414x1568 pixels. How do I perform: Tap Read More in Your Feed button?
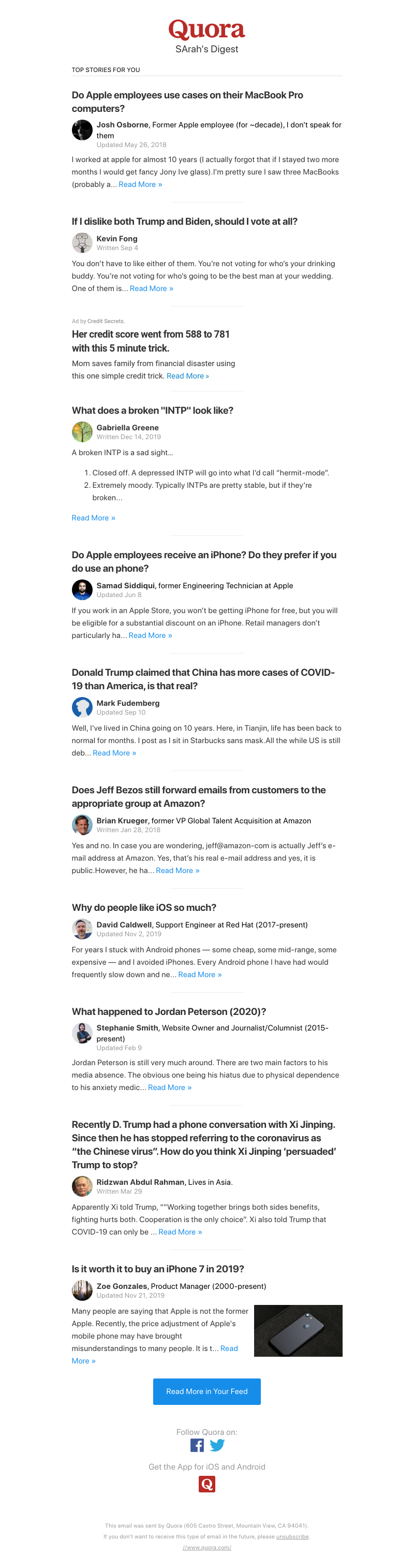pyautogui.click(x=206, y=1391)
